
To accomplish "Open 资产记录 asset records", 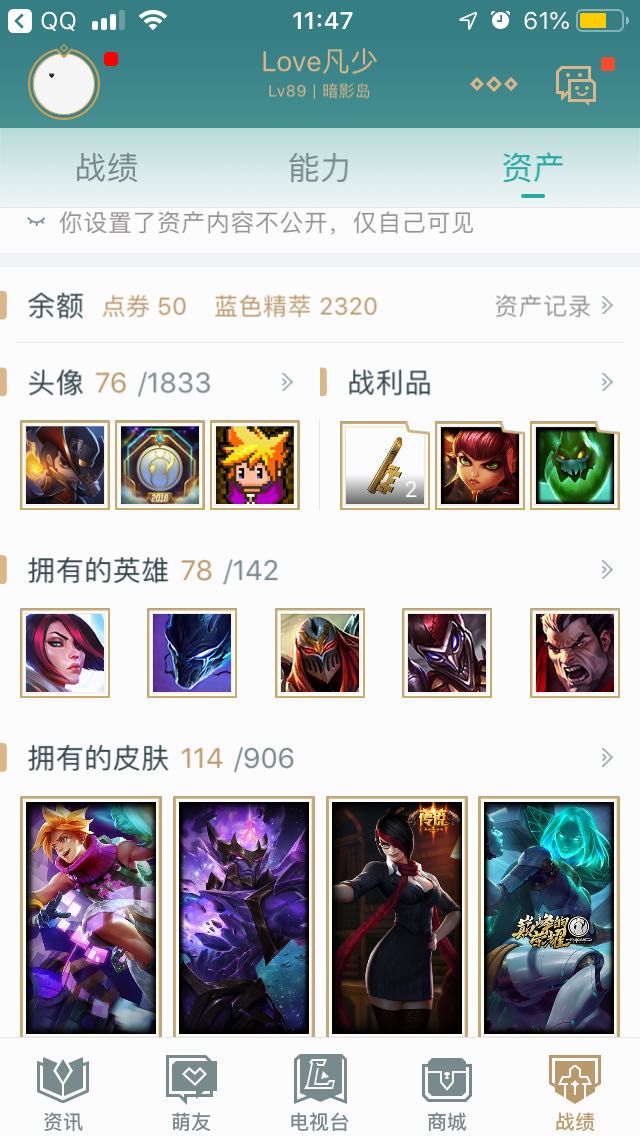I will pyautogui.click(x=553, y=306).
